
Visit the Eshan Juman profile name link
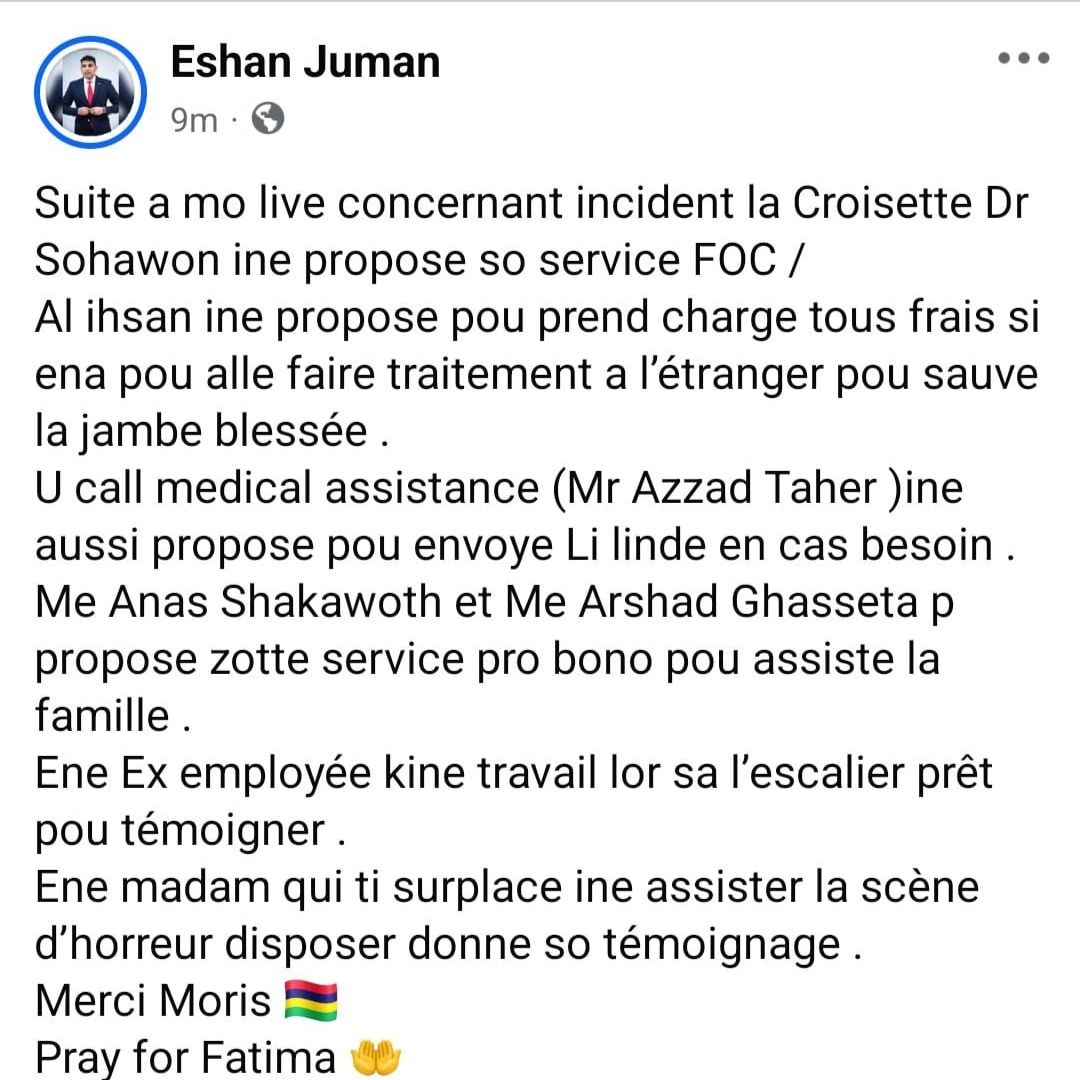point(305,62)
